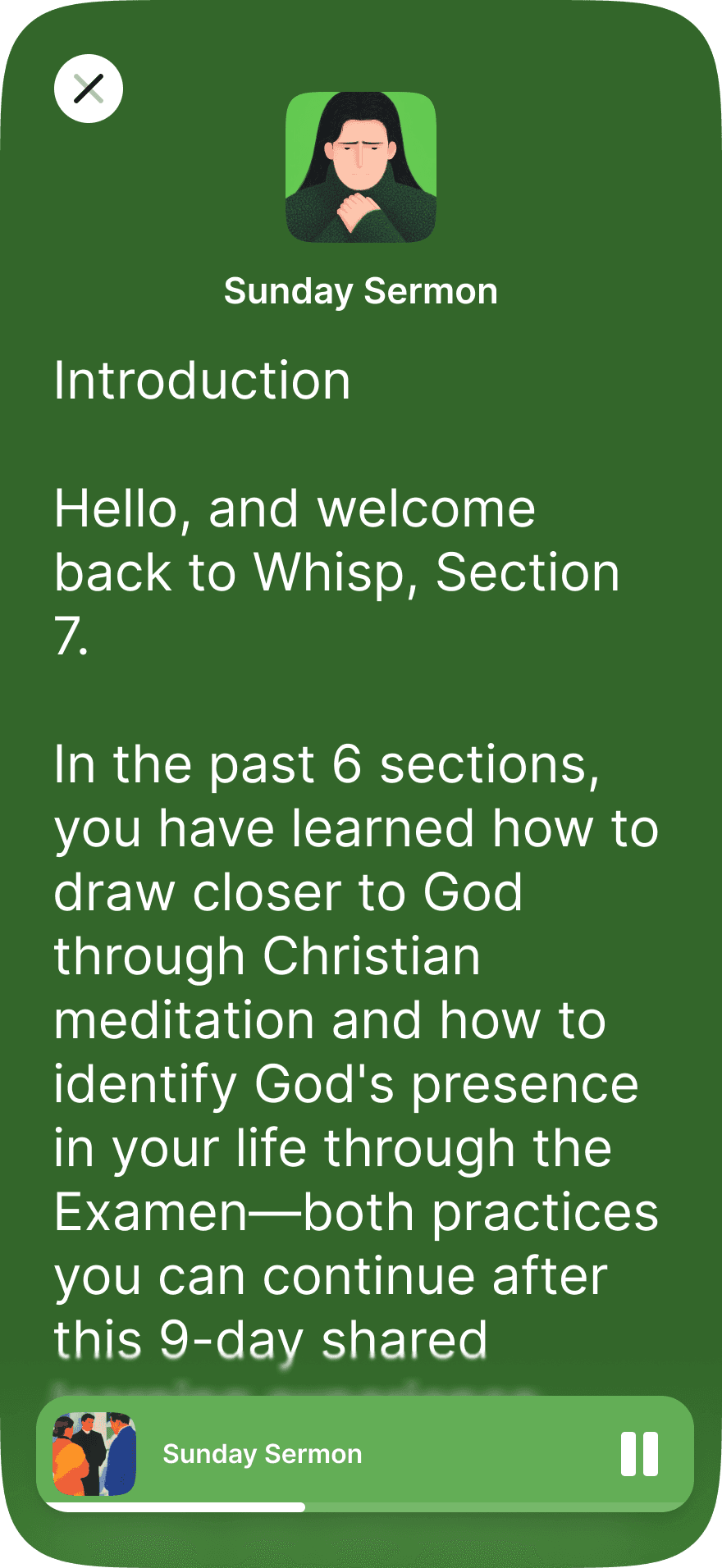The height and width of the screenshot is (1568, 722).
Task: Click the small group-of-people album art
Action: coord(92,1453)
